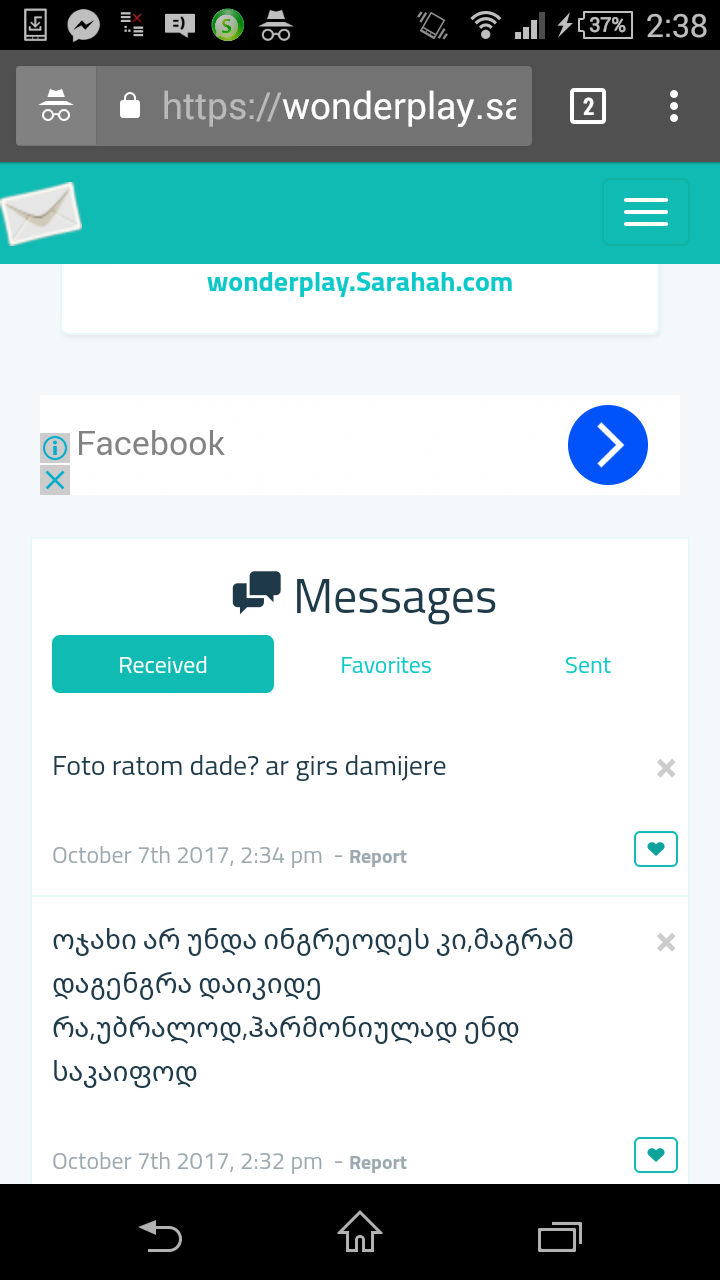Image resolution: width=720 pixels, height=1280 pixels.
Task: Favorite the 2:34 pm message
Action: tap(656, 849)
